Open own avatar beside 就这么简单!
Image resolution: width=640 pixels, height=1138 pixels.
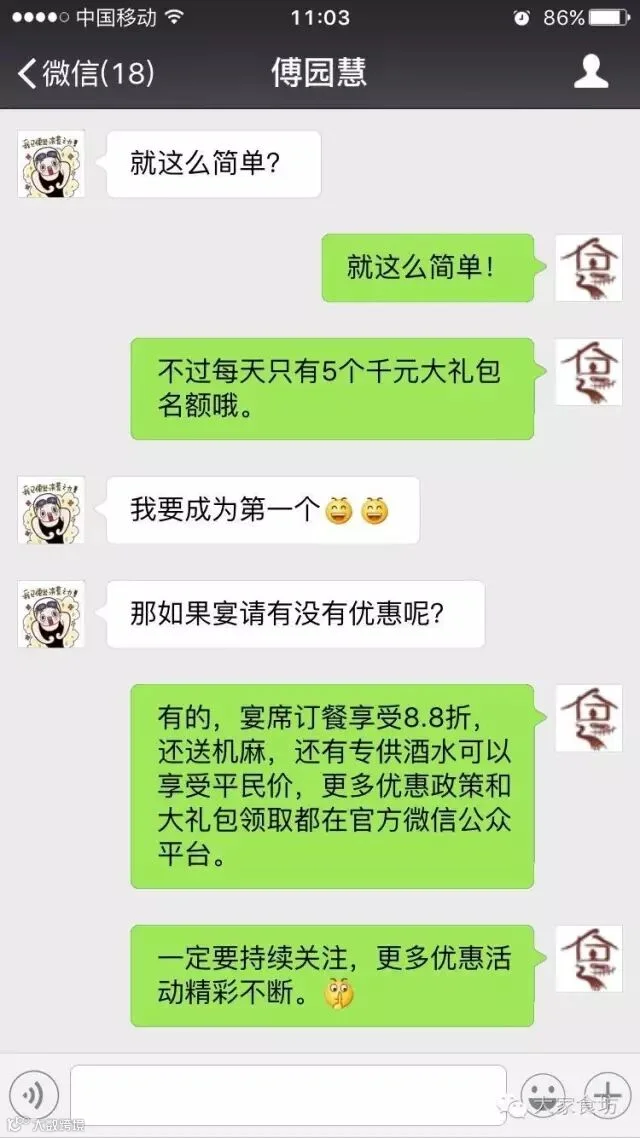(x=588, y=268)
